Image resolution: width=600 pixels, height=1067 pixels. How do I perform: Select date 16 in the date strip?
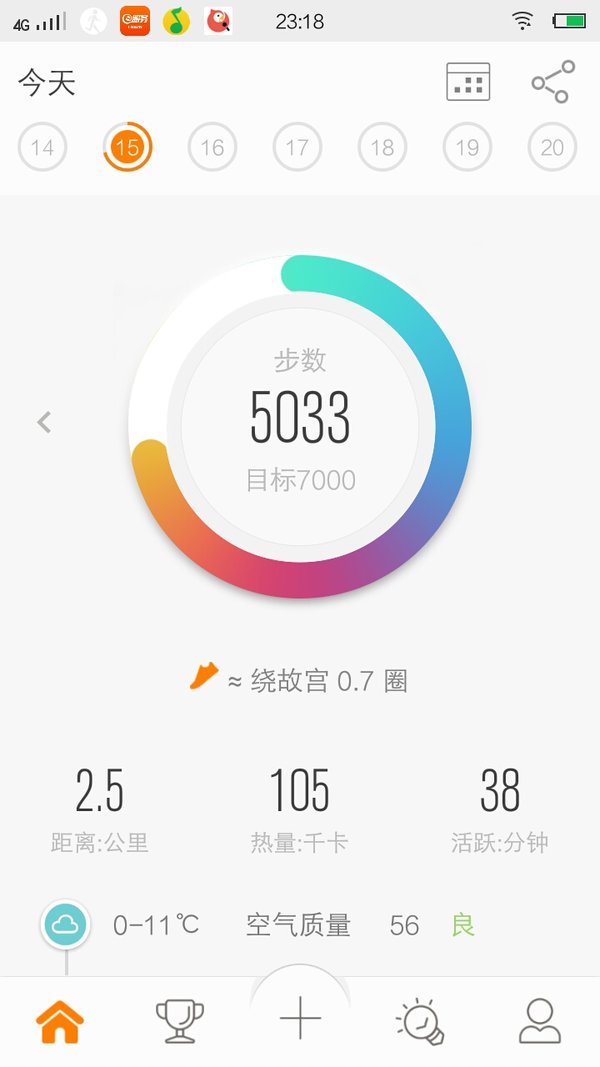pyautogui.click(x=212, y=147)
